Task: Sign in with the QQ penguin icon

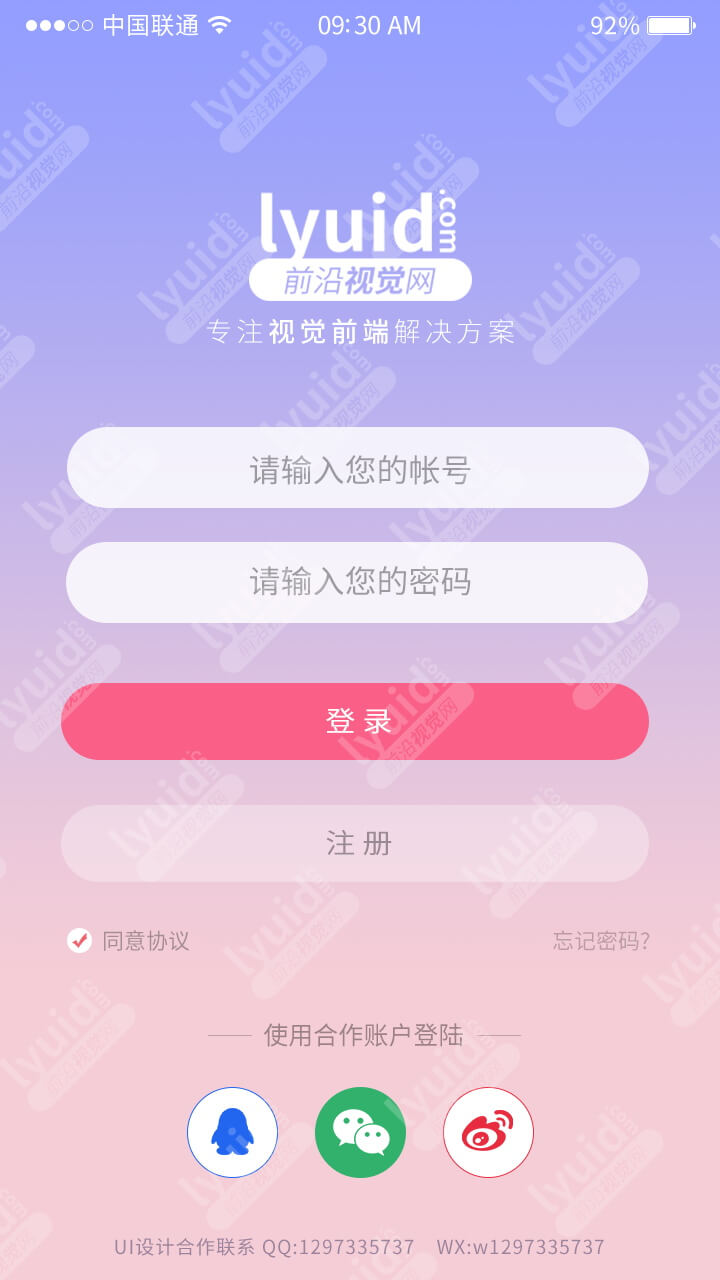Action: pyautogui.click(x=232, y=1132)
